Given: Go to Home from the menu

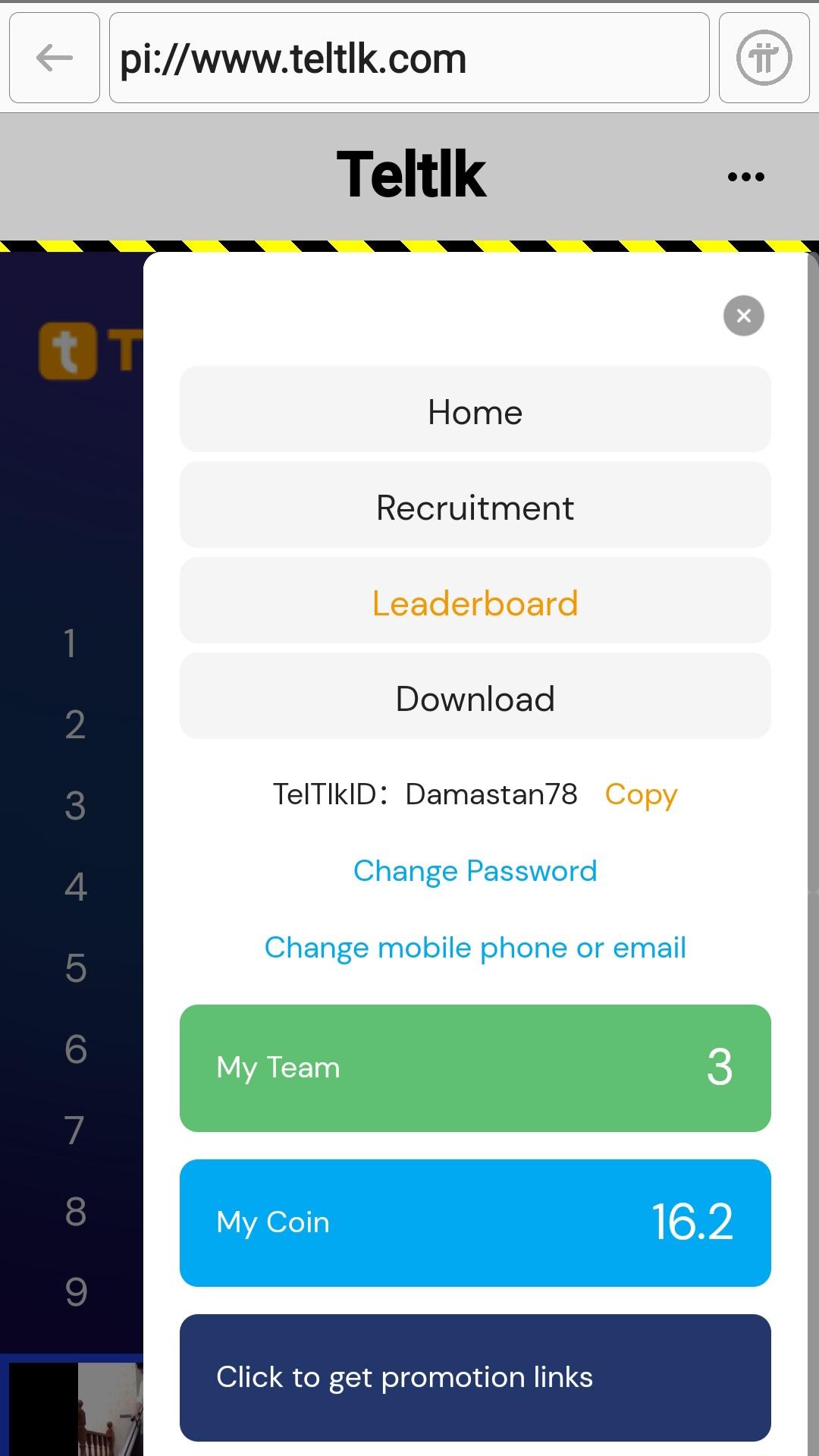Looking at the screenshot, I should coord(475,412).
